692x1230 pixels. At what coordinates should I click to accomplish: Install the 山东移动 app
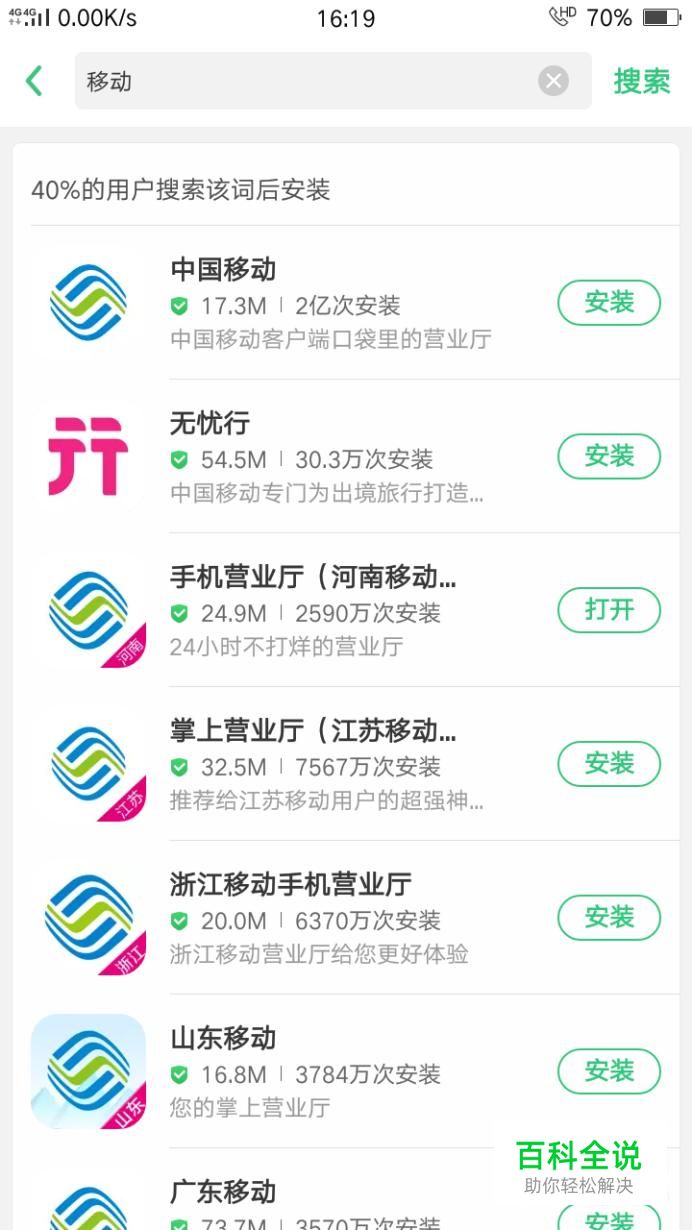coord(609,1072)
